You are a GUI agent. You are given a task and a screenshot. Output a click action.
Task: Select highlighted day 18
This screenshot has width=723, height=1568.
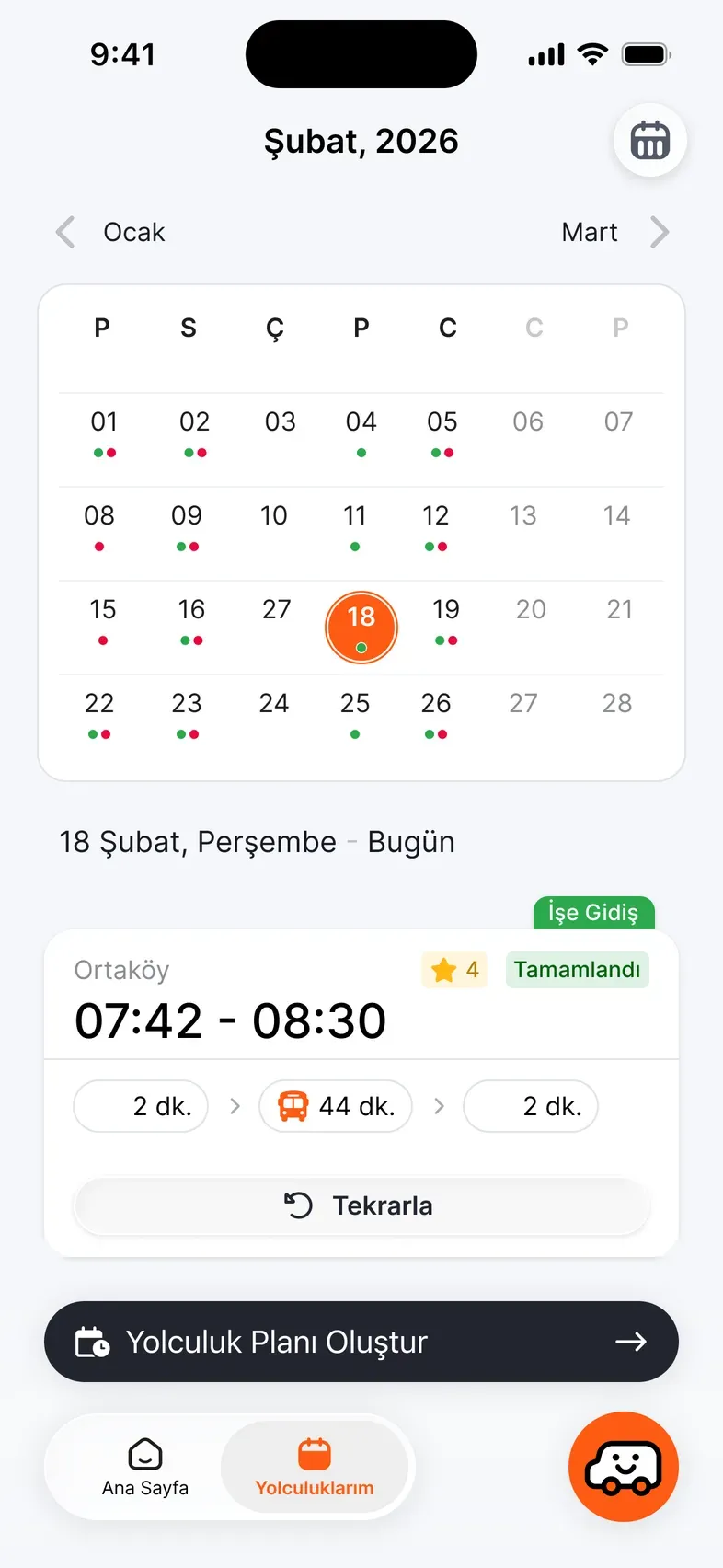tap(361, 628)
